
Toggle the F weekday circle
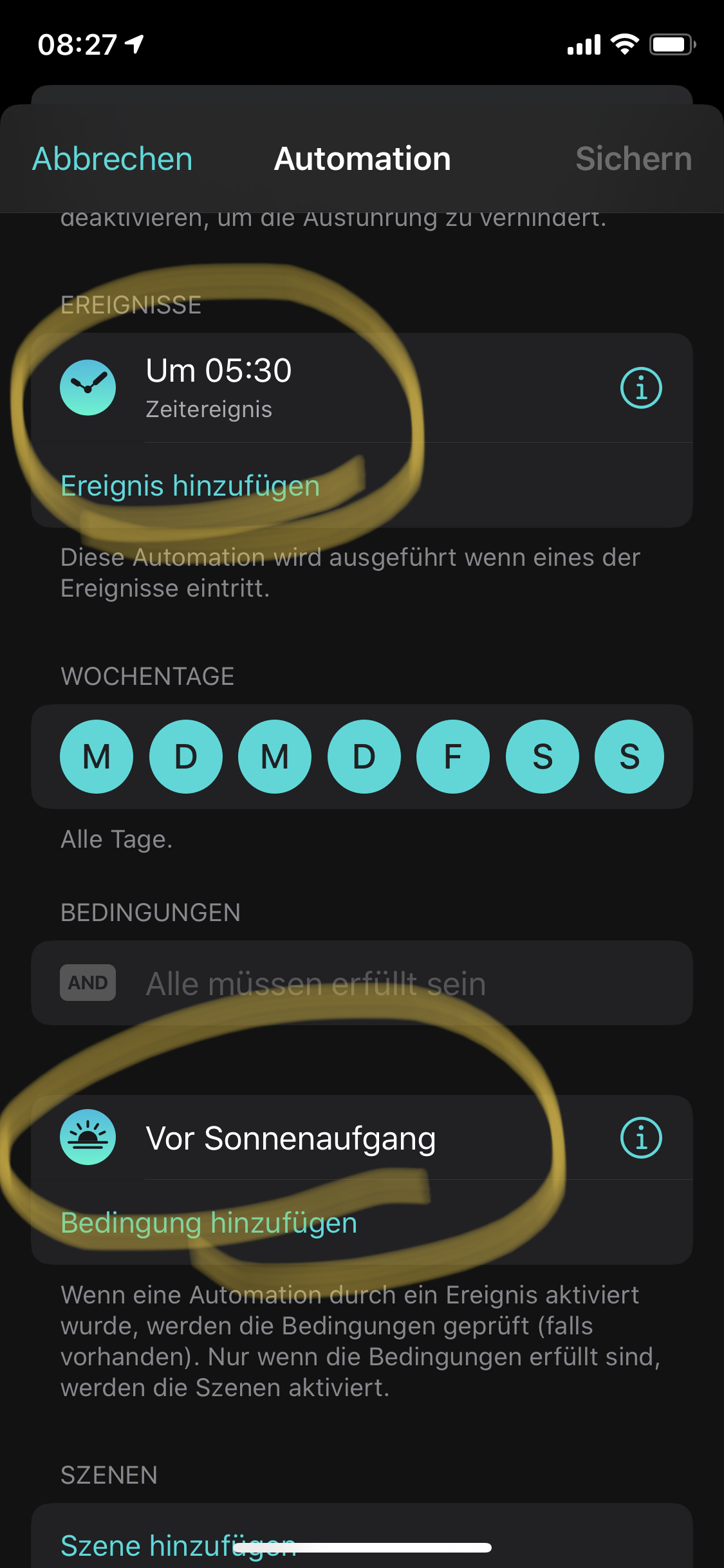pyautogui.click(x=453, y=756)
